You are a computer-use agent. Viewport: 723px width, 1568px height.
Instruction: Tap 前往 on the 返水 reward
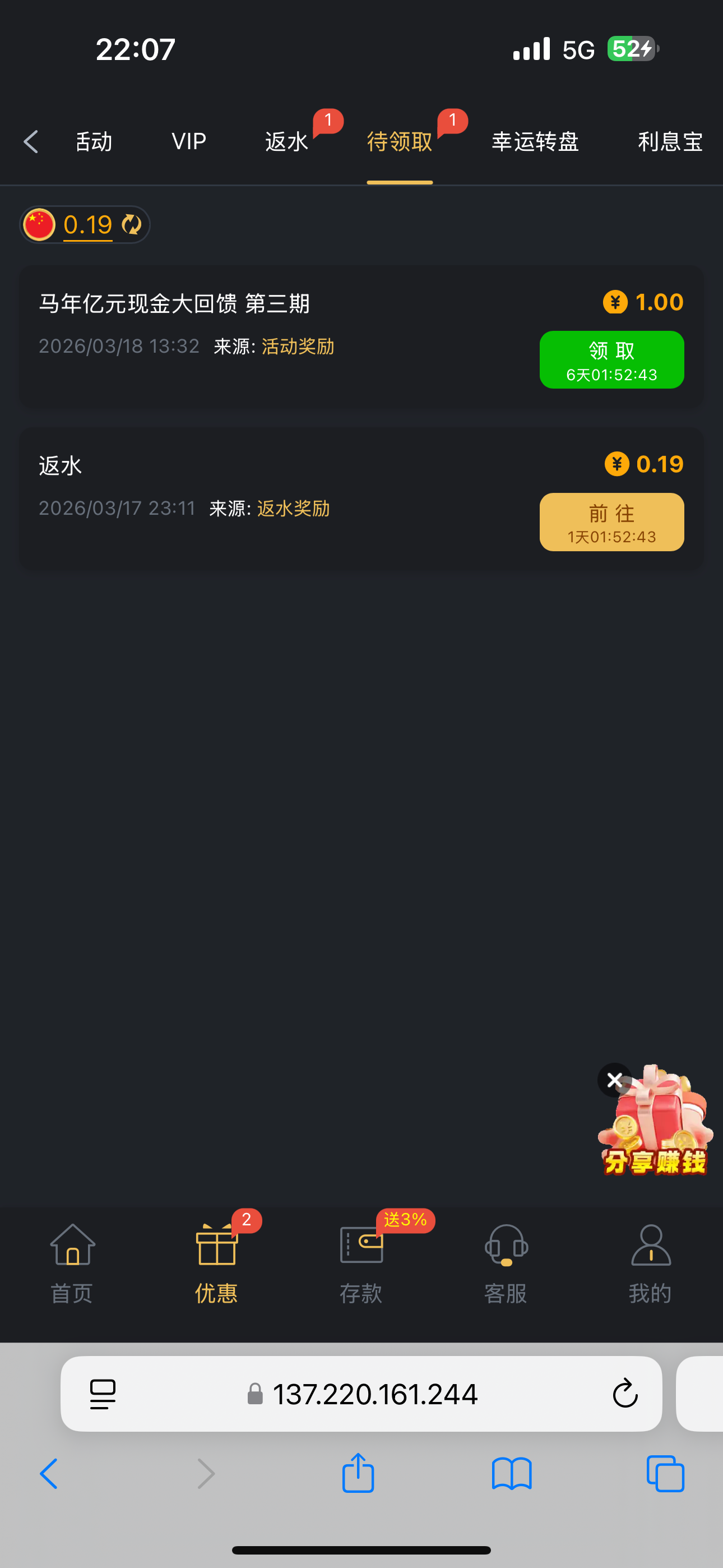tap(611, 522)
